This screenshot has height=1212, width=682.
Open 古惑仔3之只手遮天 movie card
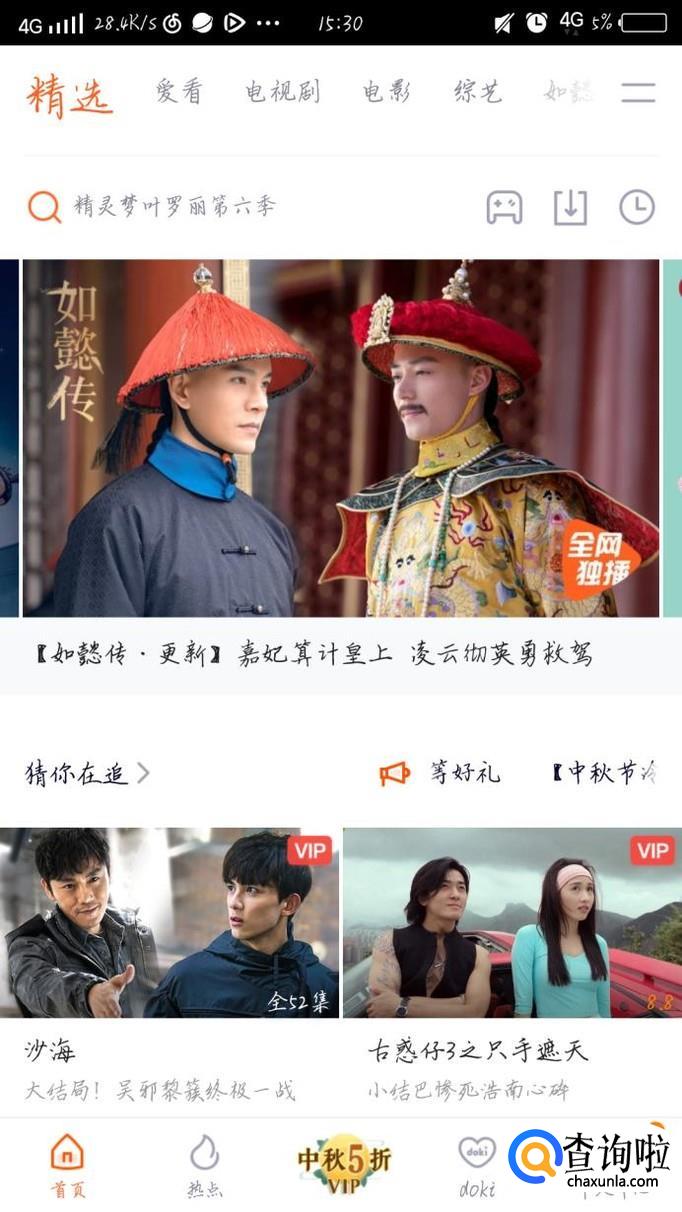[511, 922]
